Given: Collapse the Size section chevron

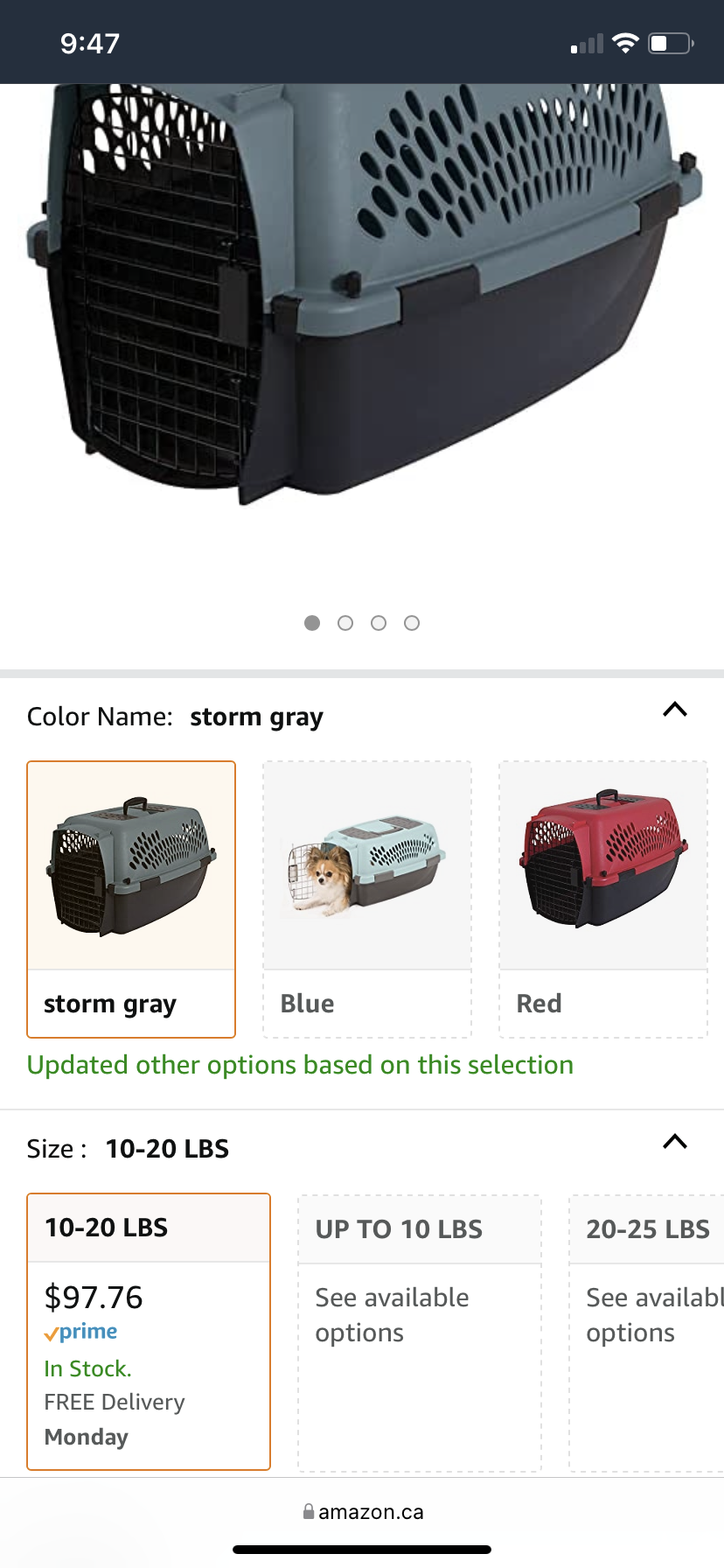Looking at the screenshot, I should tap(675, 1142).
